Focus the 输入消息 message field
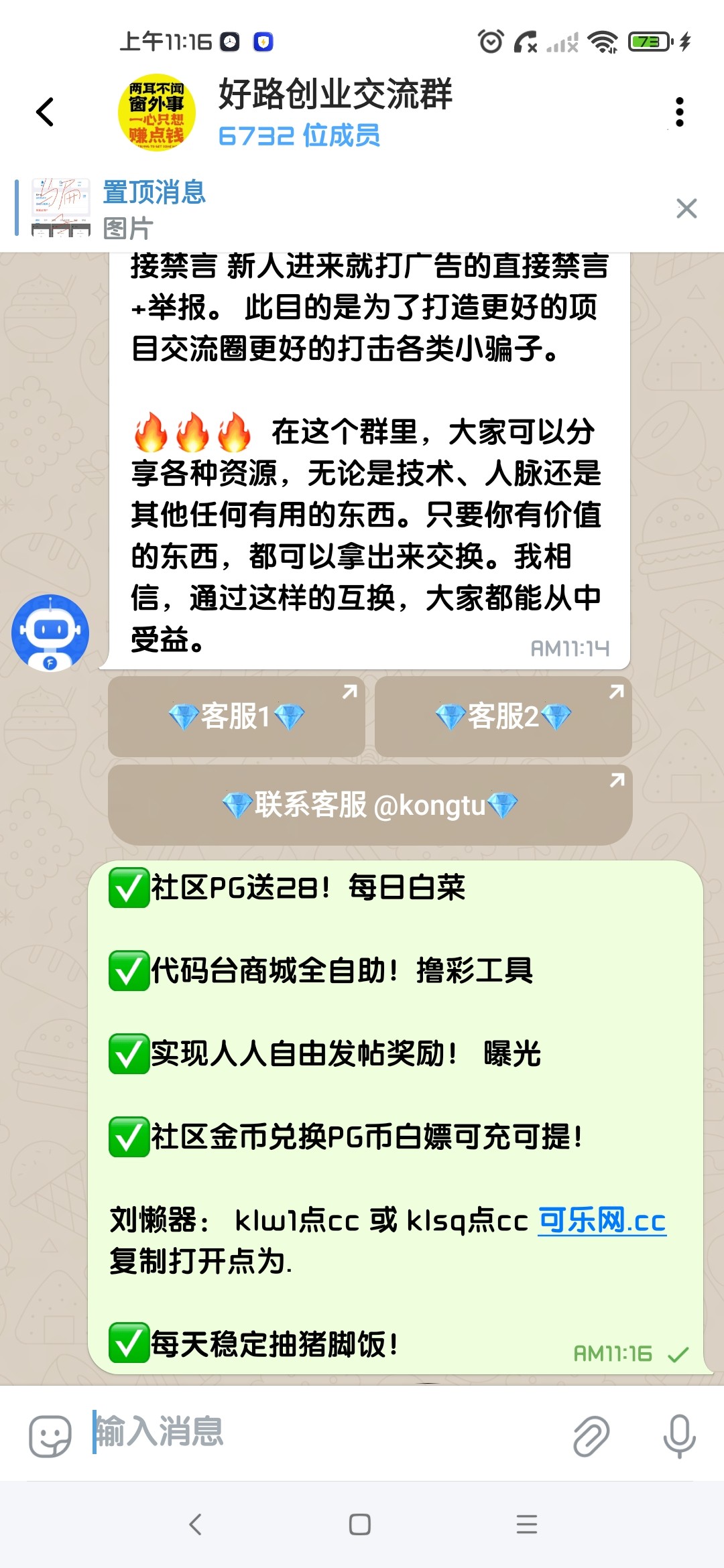Image resolution: width=724 pixels, height=1568 pixels. tap(322, 1432)
